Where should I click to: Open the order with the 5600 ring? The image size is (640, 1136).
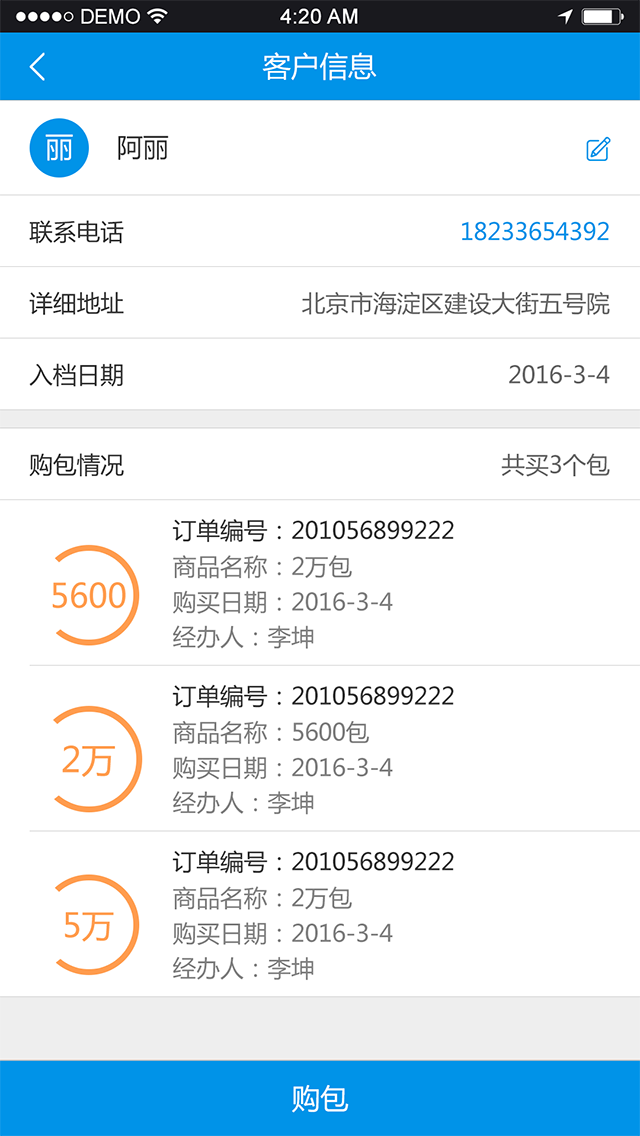tap(320, 583)
